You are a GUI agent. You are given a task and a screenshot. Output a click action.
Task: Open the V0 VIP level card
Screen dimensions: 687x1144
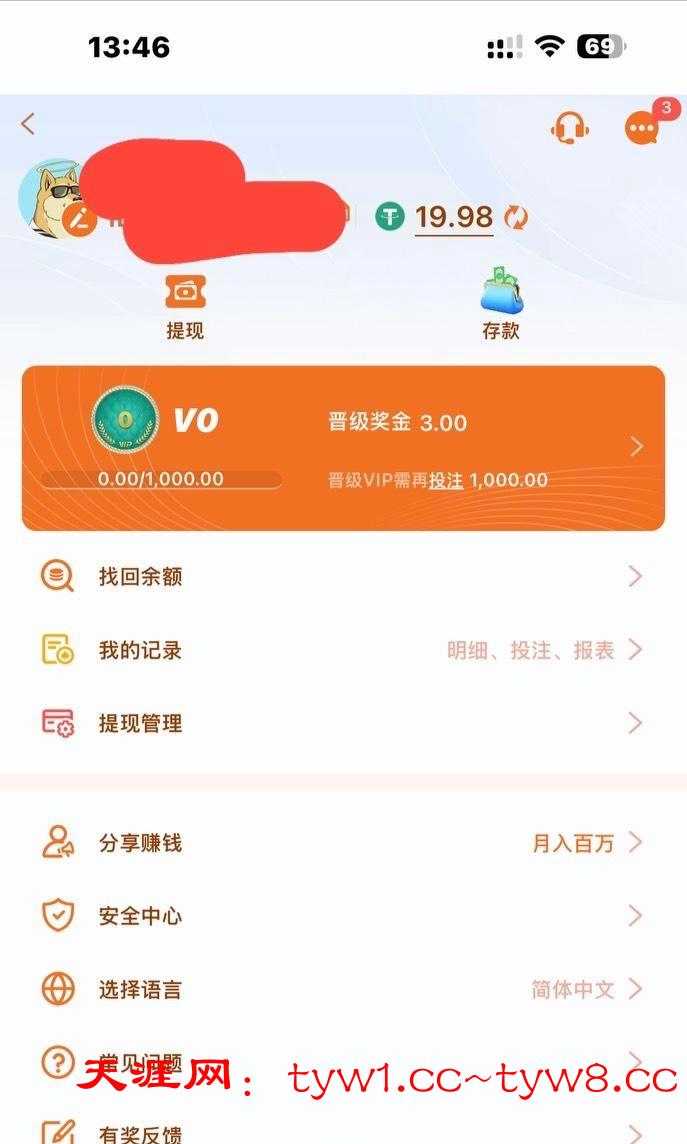343,447
